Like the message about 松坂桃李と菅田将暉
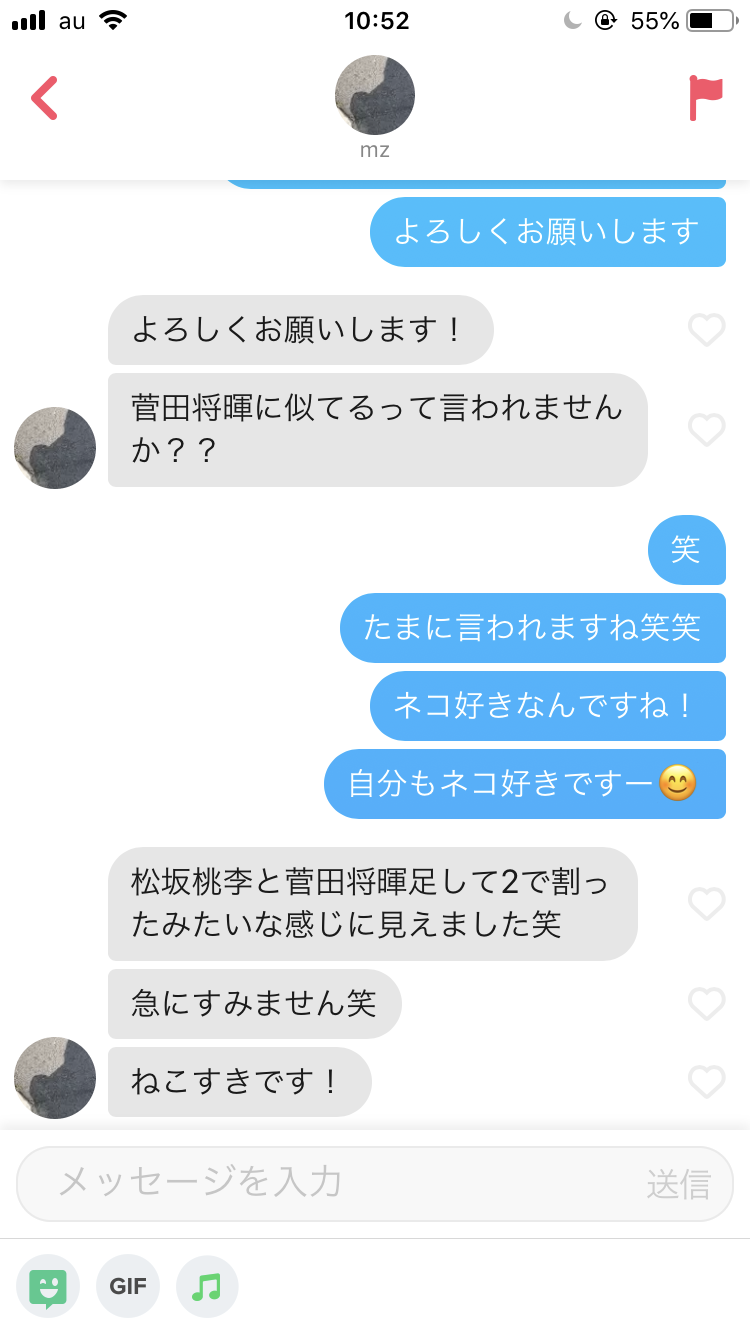This screenshot has width=750, height=1334. point(706,904)
